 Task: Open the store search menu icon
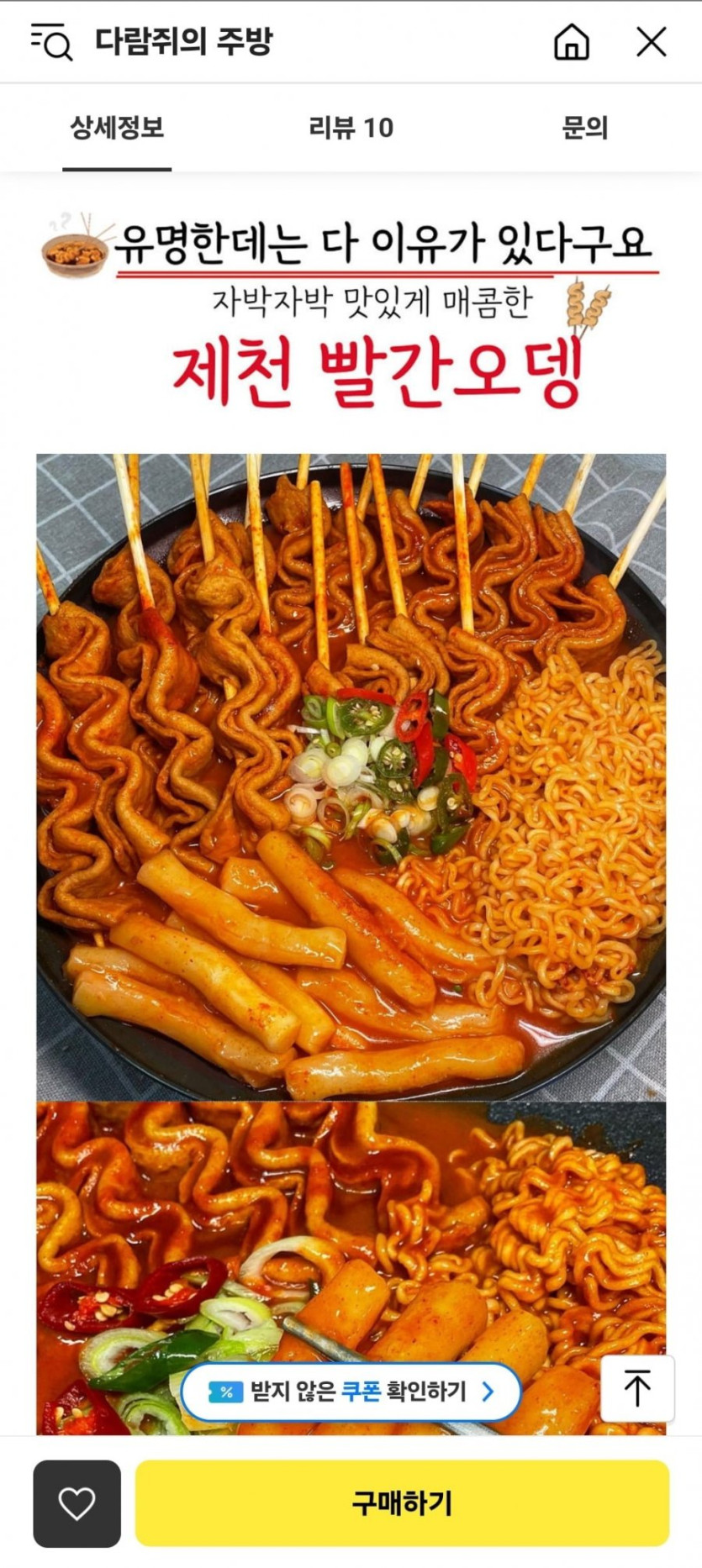coord(51,41)
